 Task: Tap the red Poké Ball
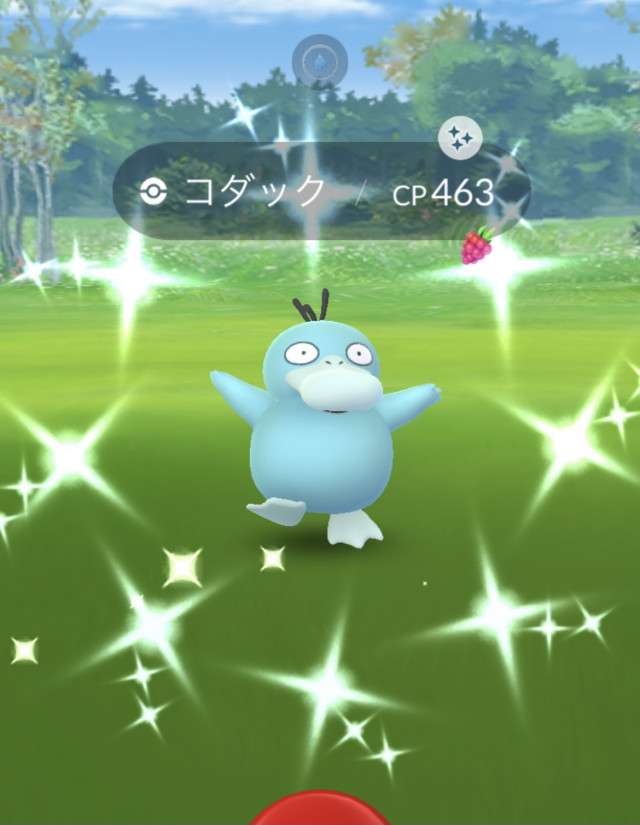click(x=319, y=810)
